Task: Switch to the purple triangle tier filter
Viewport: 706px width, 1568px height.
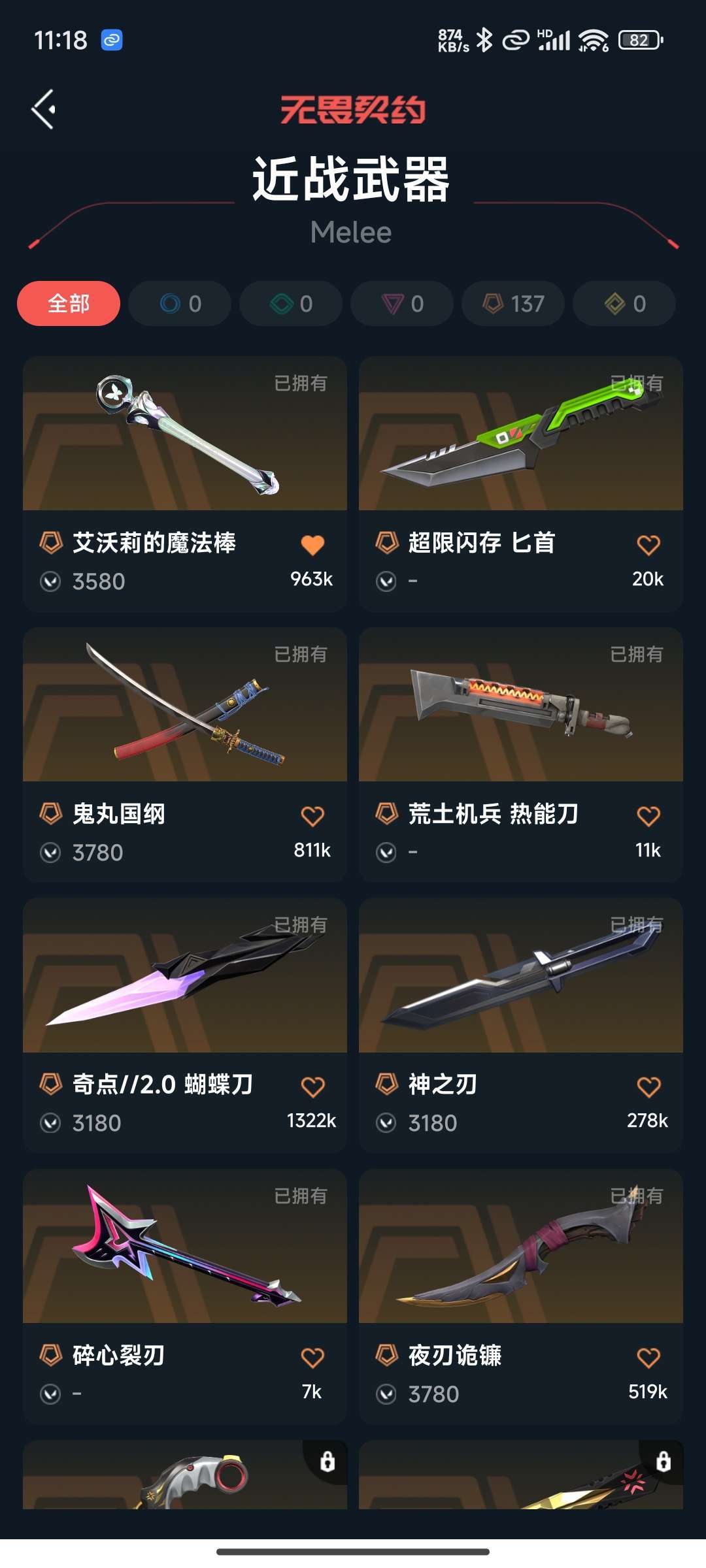Action: pos(402,304)
